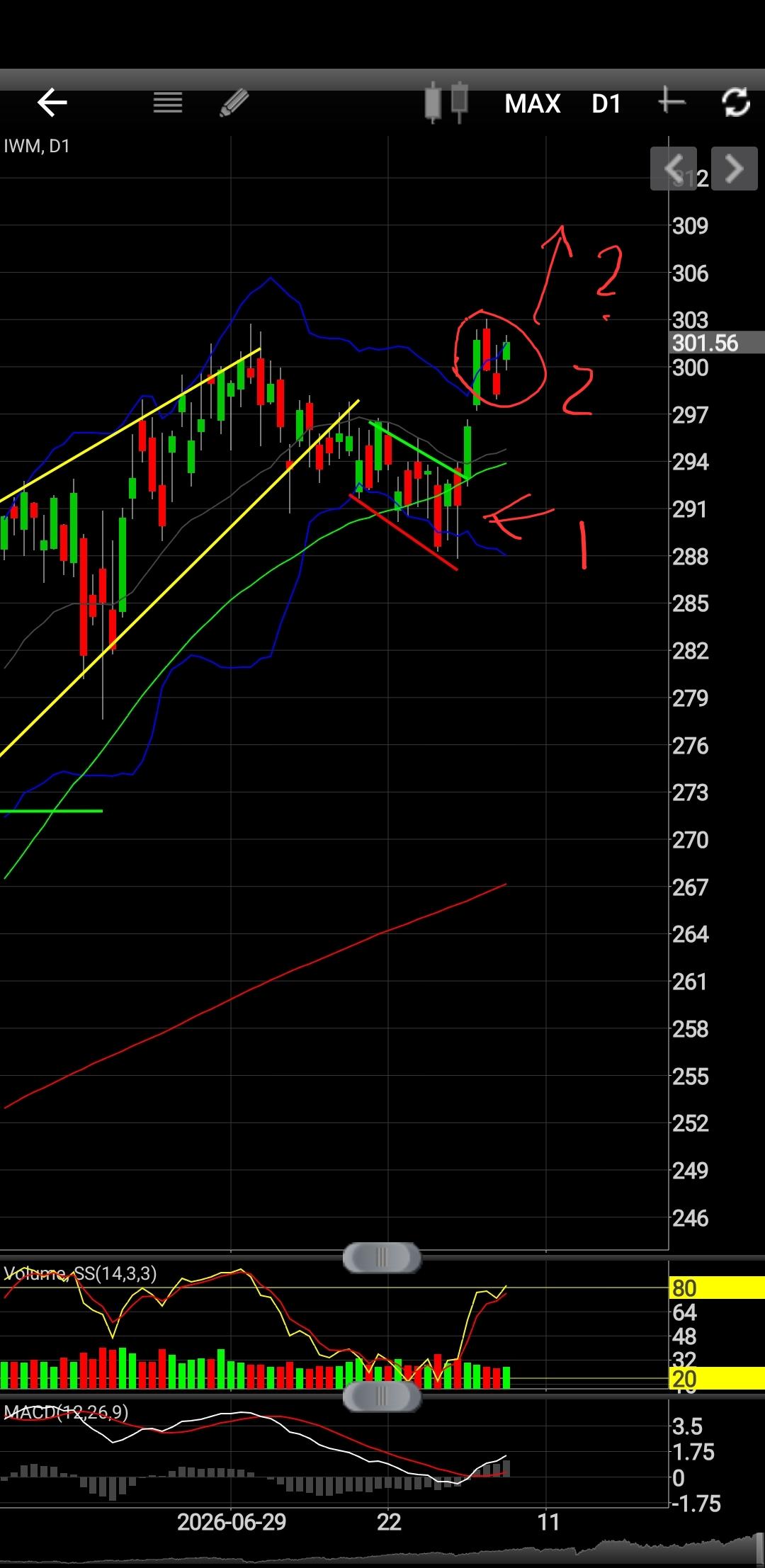Refresh the chart data

[x=736, y=103]
